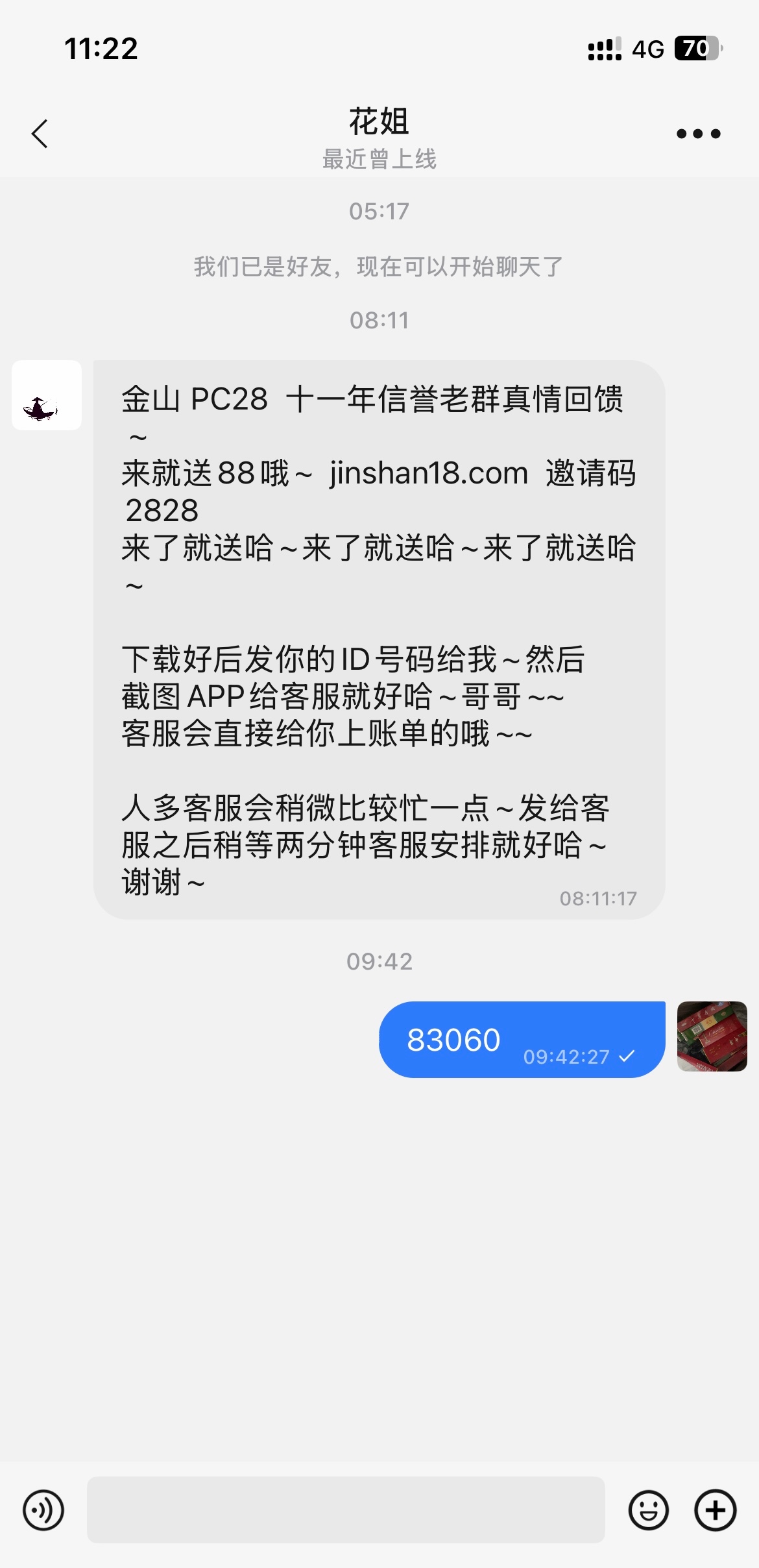Screen dimensions: 759x1568
Task: Open the plus attachment menu
Action: click(715, 1510)
